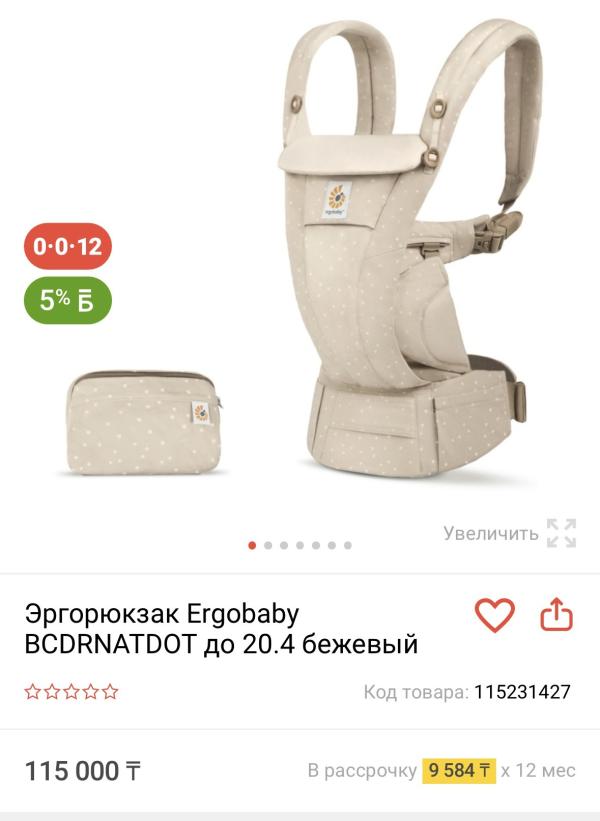Add the Ergobaby carrier to favorites
Screen dimensions: 600x821
[494, 615]
